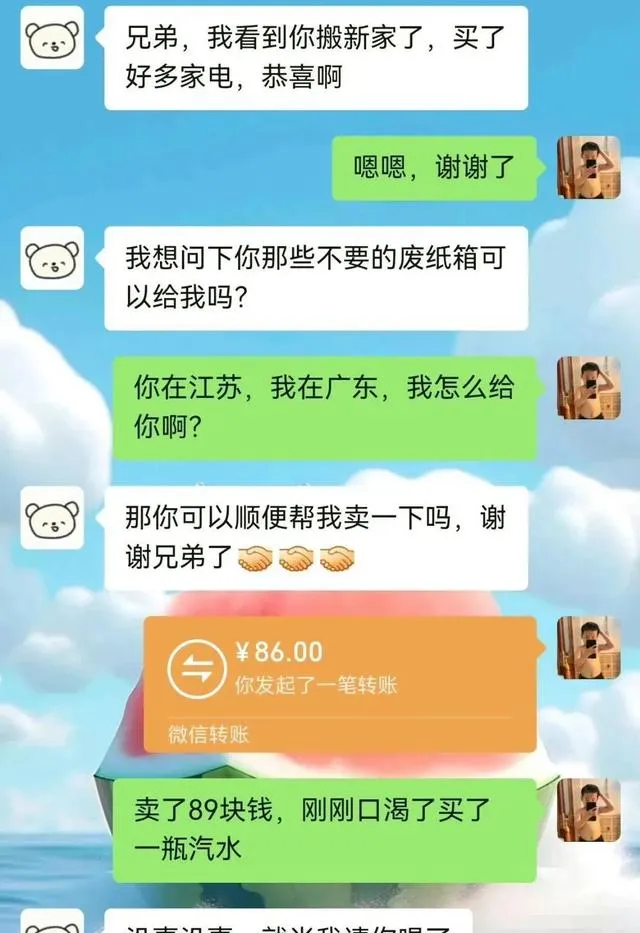This screenshot has width=640, height=933.
Task: Open the sender's avatar next to 嗯嗯,谢谢了
Action: (x=588, y=167)
